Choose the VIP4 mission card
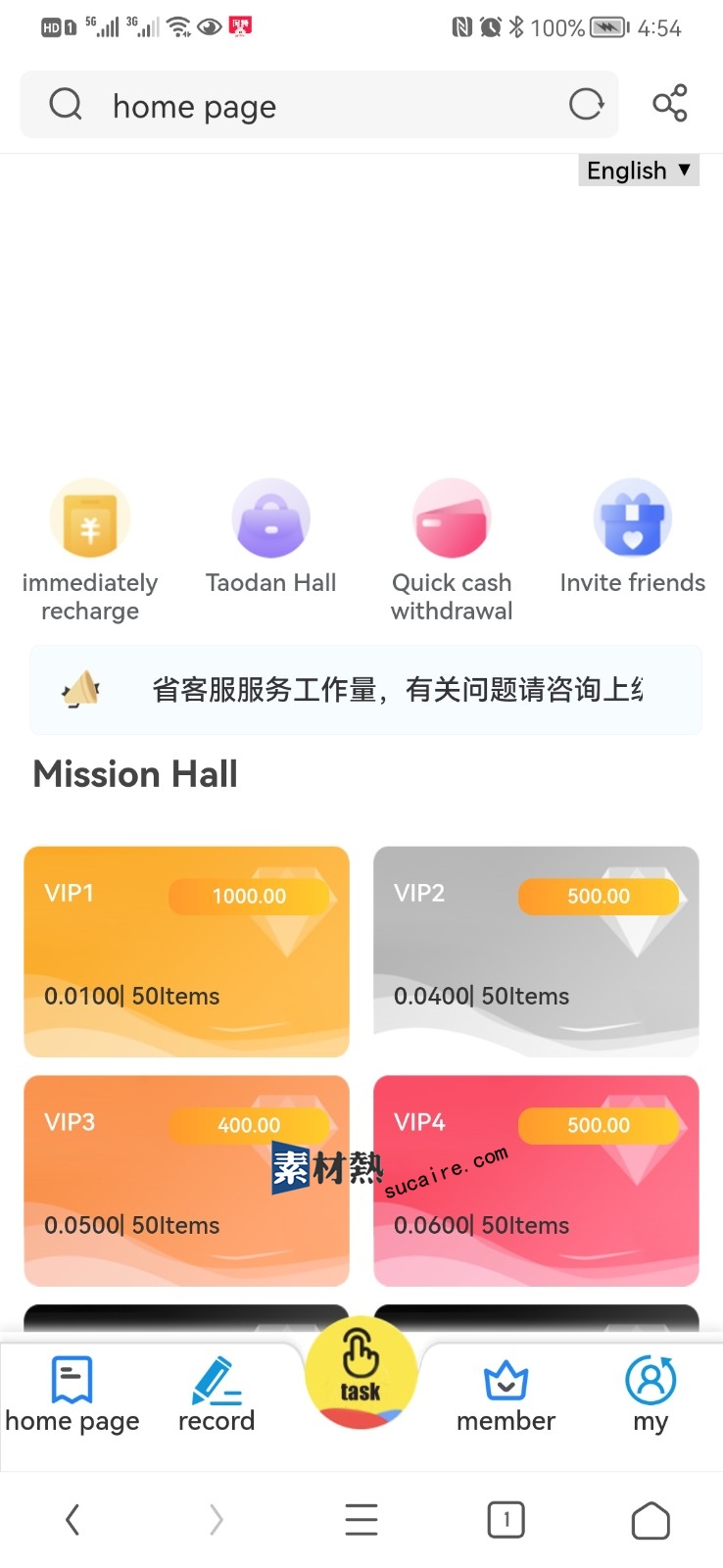The image size is (723, 1568). click(536, 1180)
